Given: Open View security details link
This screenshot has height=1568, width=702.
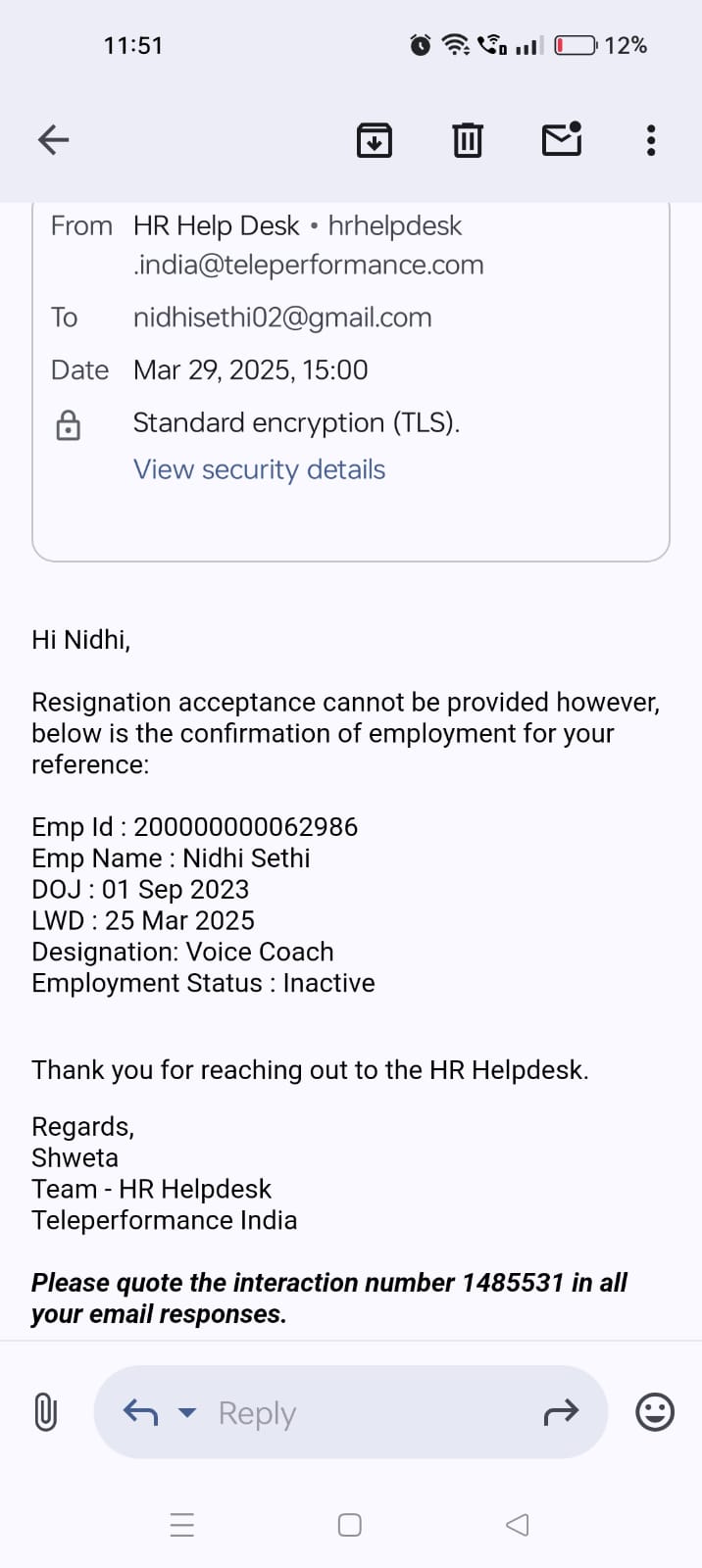Looking at the screenshot, I should click(x=259, y=469).
